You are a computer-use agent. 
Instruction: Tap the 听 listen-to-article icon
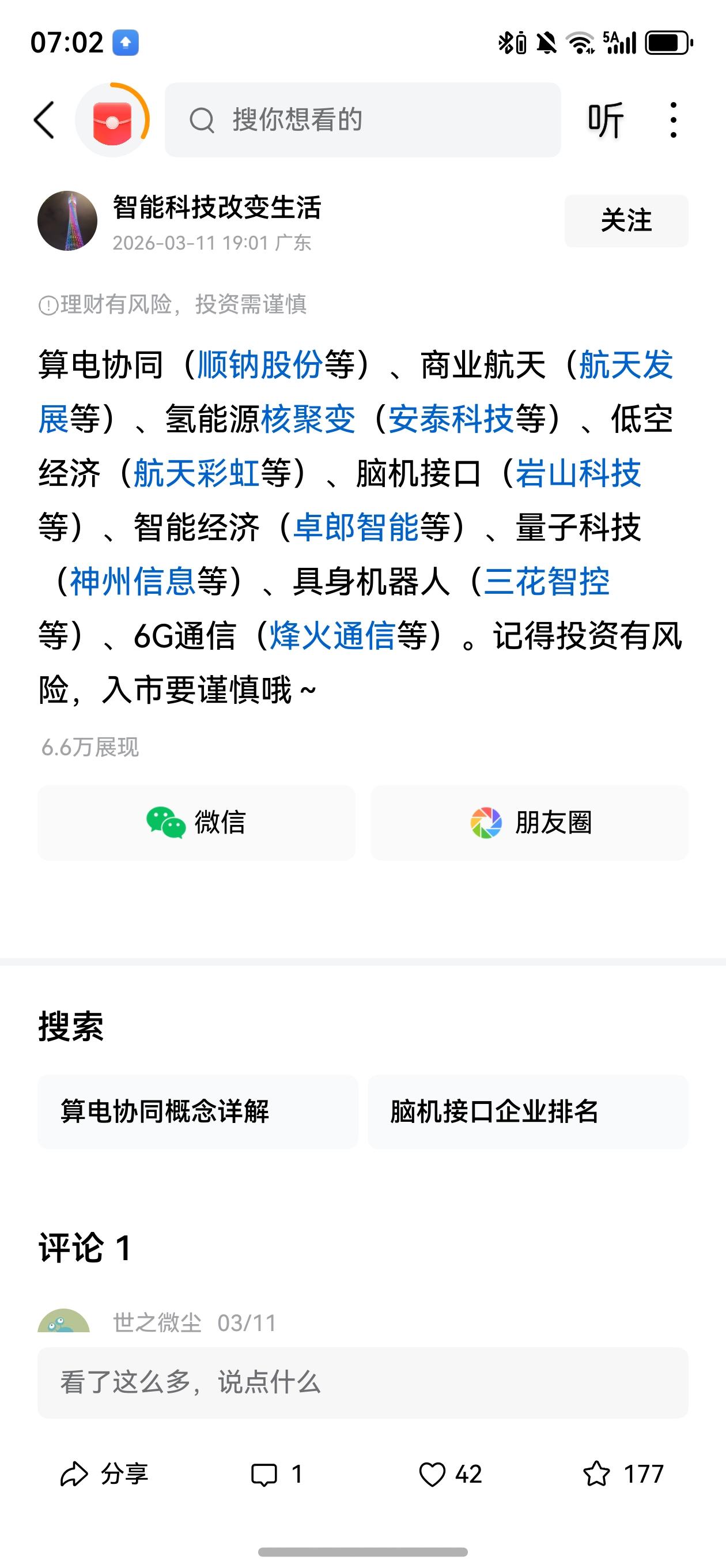click(x=607, y=120)
